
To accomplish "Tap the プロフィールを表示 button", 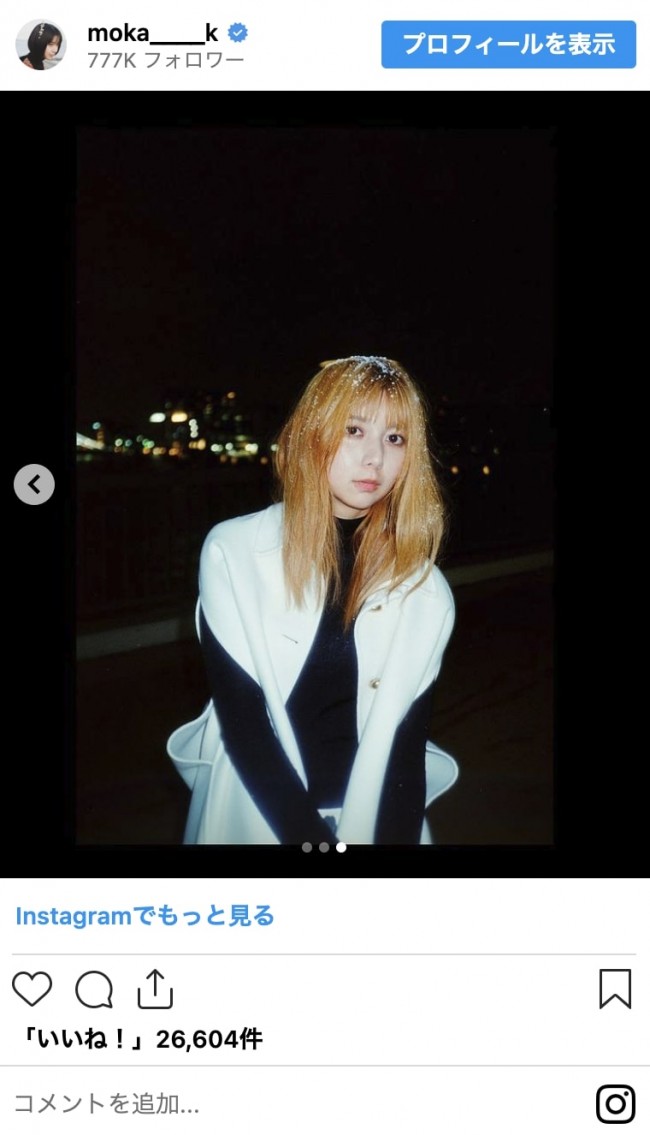I will click(508, 44).
